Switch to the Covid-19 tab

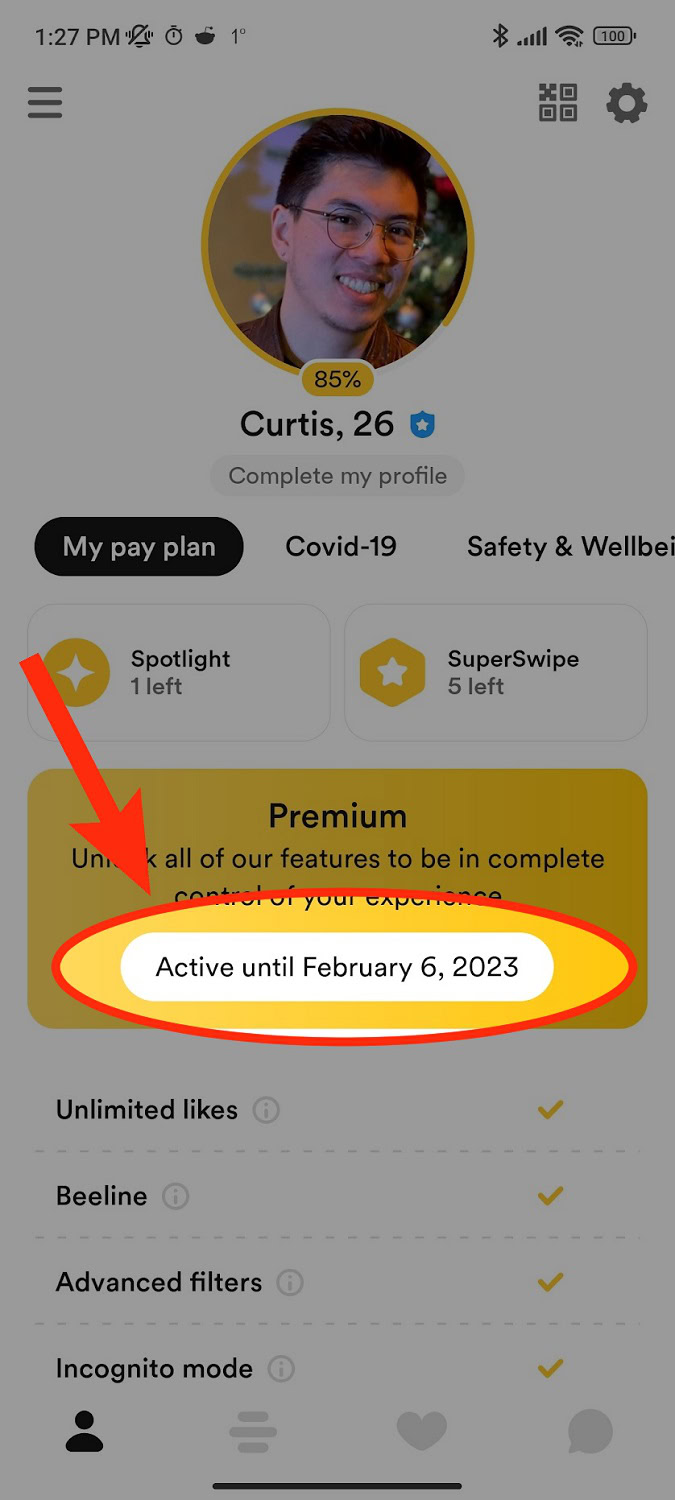(x=341, y=546)
